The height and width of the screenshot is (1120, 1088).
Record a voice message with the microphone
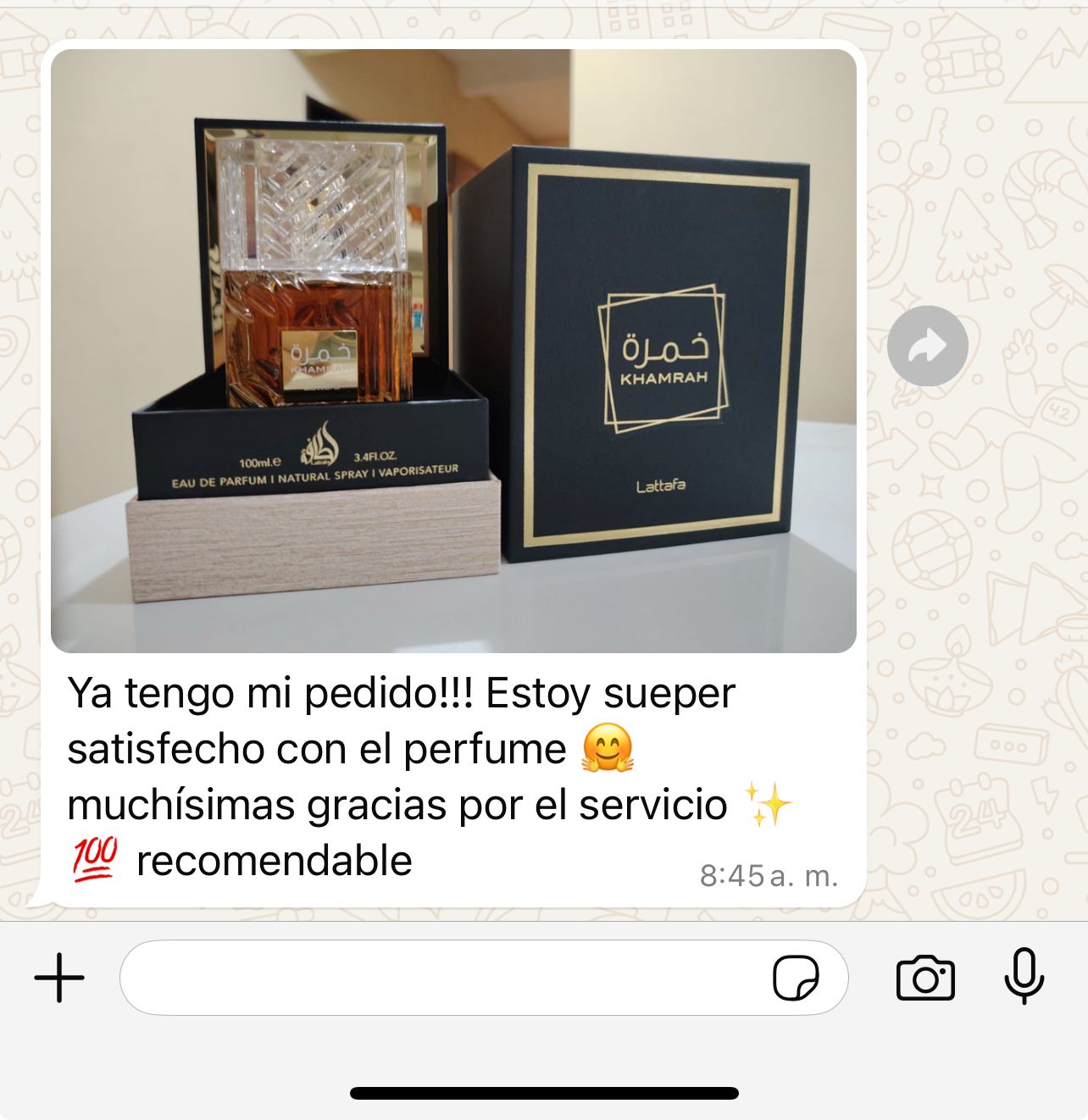coord(1024,976)
